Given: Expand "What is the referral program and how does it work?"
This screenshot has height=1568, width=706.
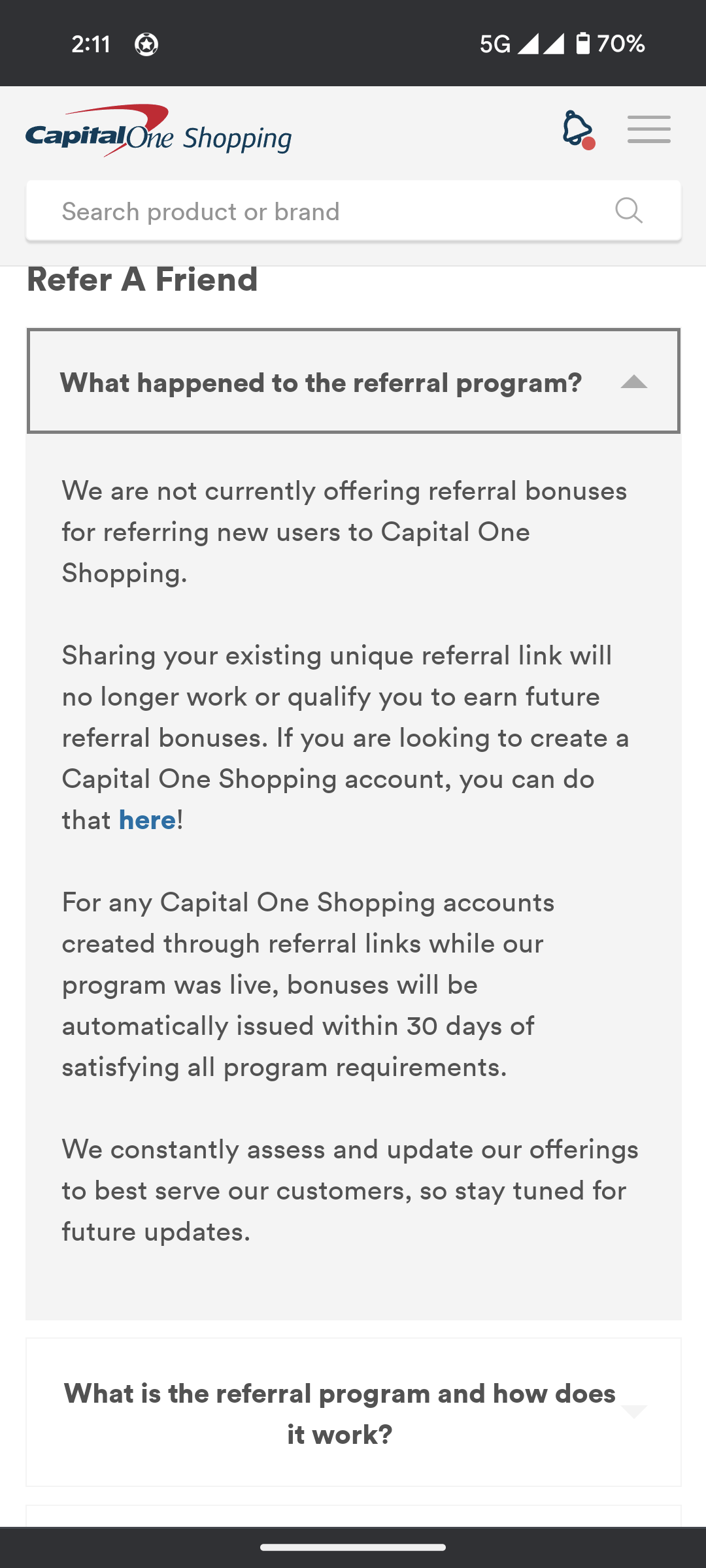Looking at the screenshot, I should click(354, 1413).
